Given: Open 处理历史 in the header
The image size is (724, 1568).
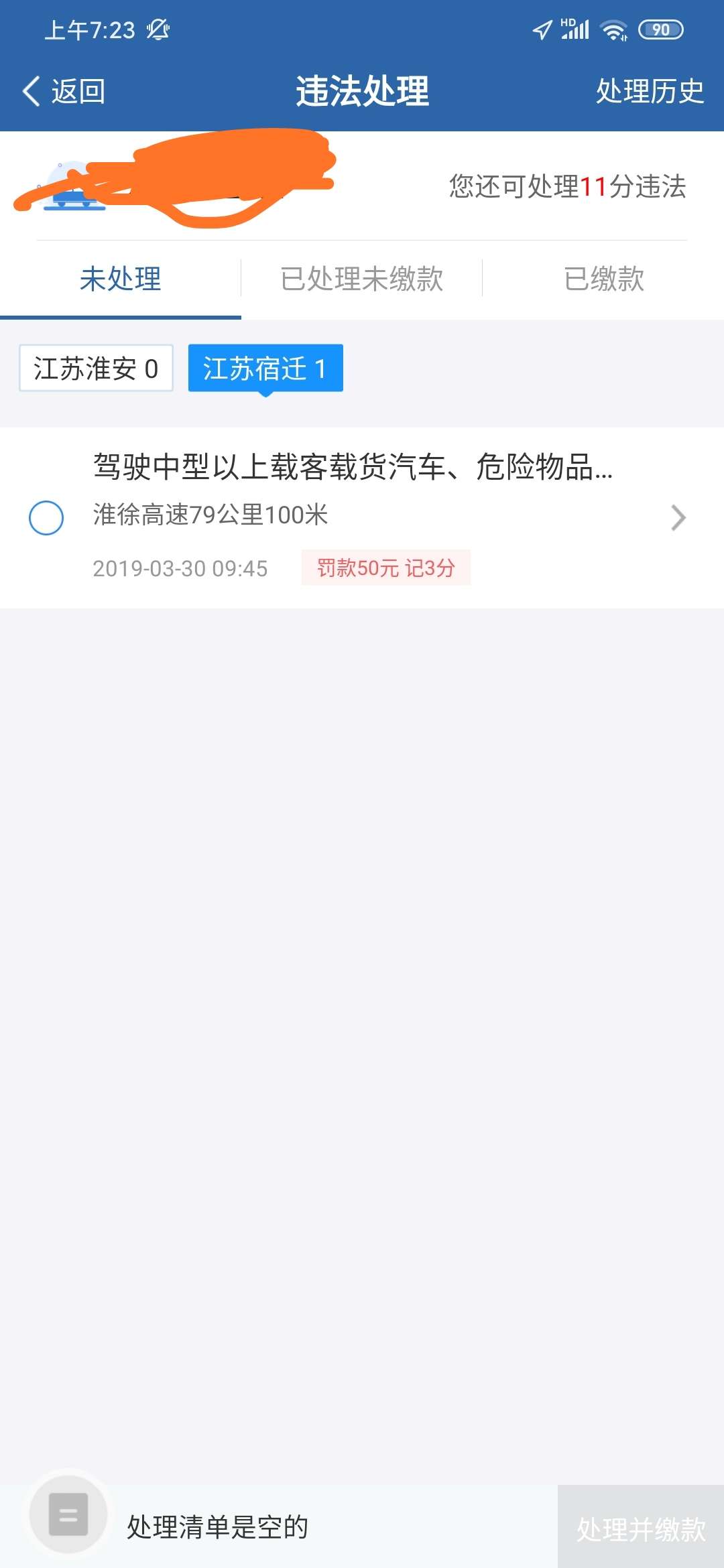Looking at the screenshot, I should (650, 91).
